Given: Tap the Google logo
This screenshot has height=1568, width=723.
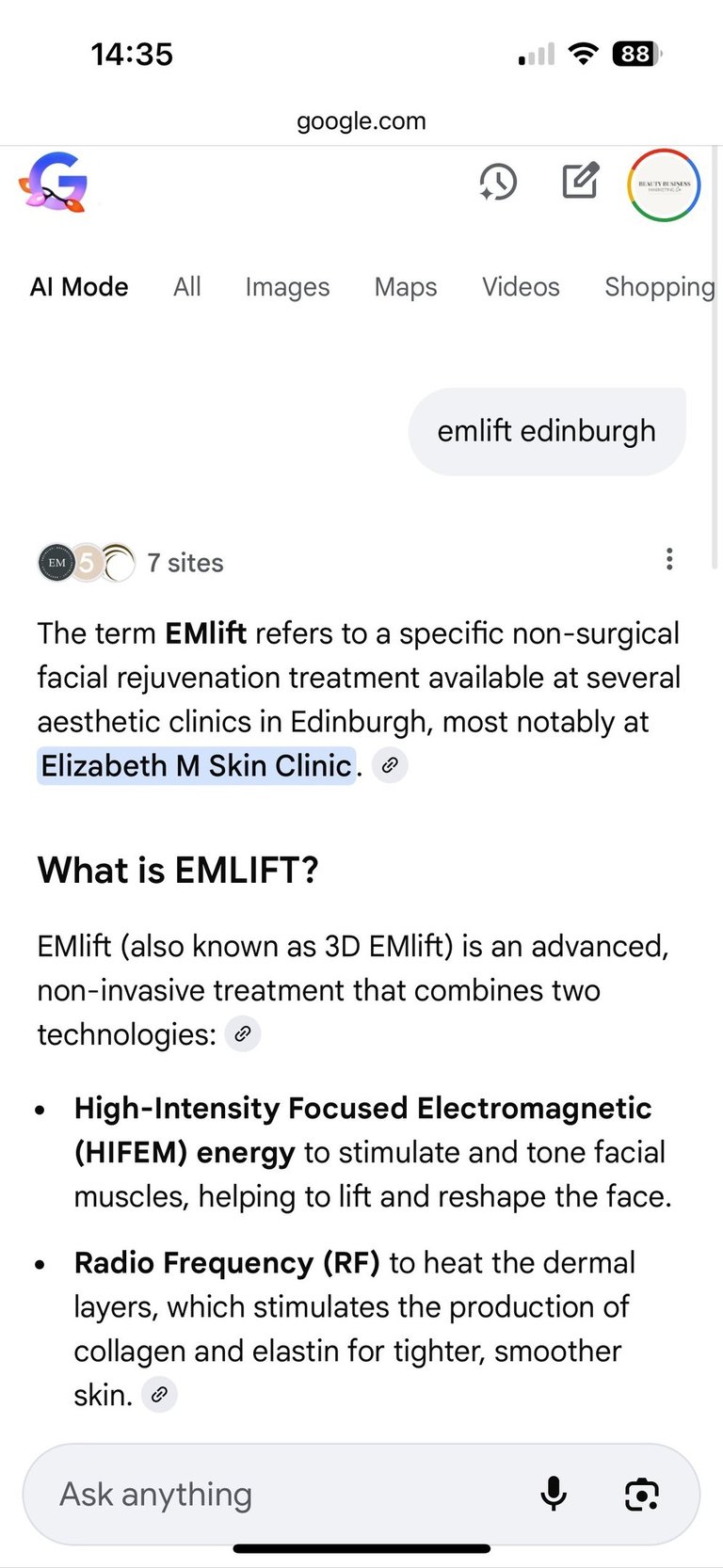Looking at the screenshot, I should [54, 182].
